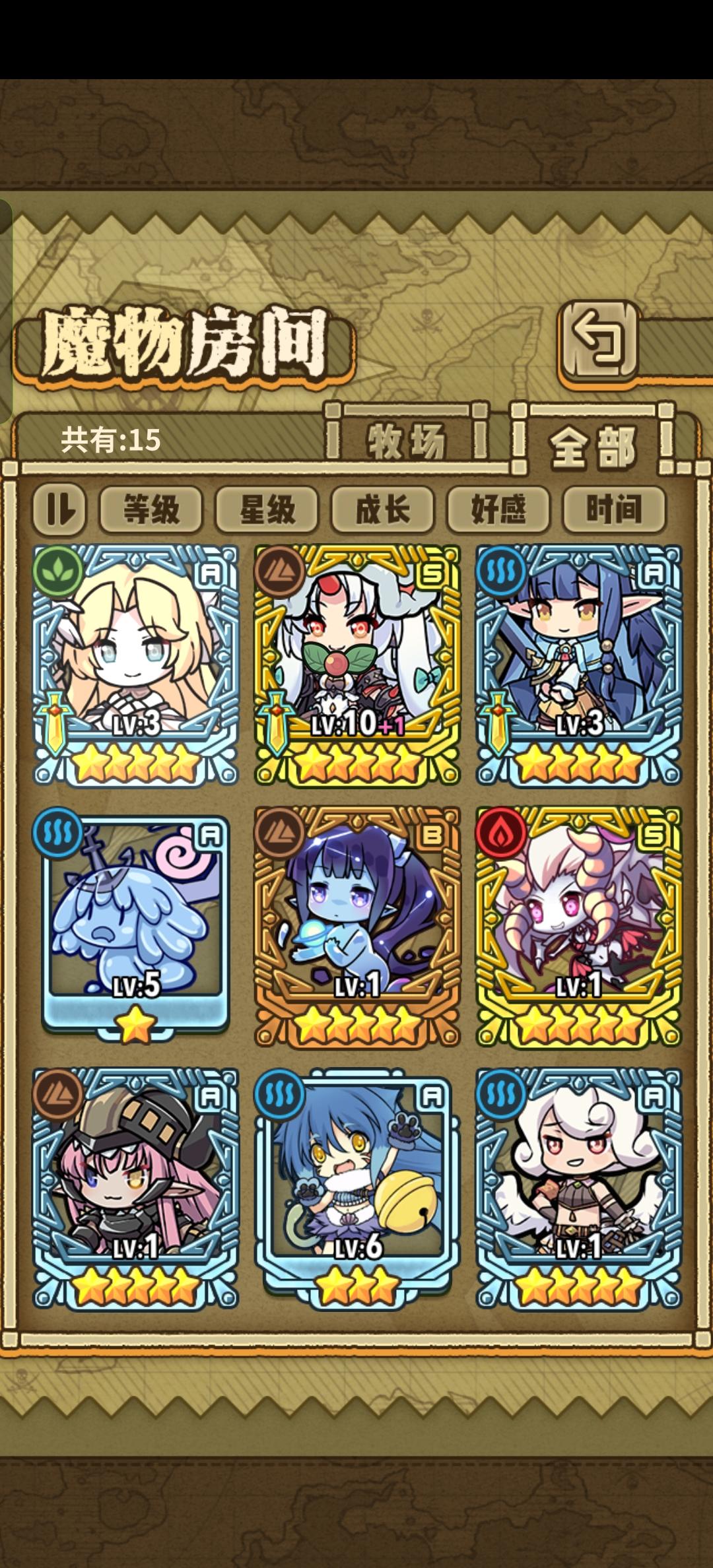Expand sorting by 成长 (growth)
The width and height of the screenshot is (713, 1568).
383,508
